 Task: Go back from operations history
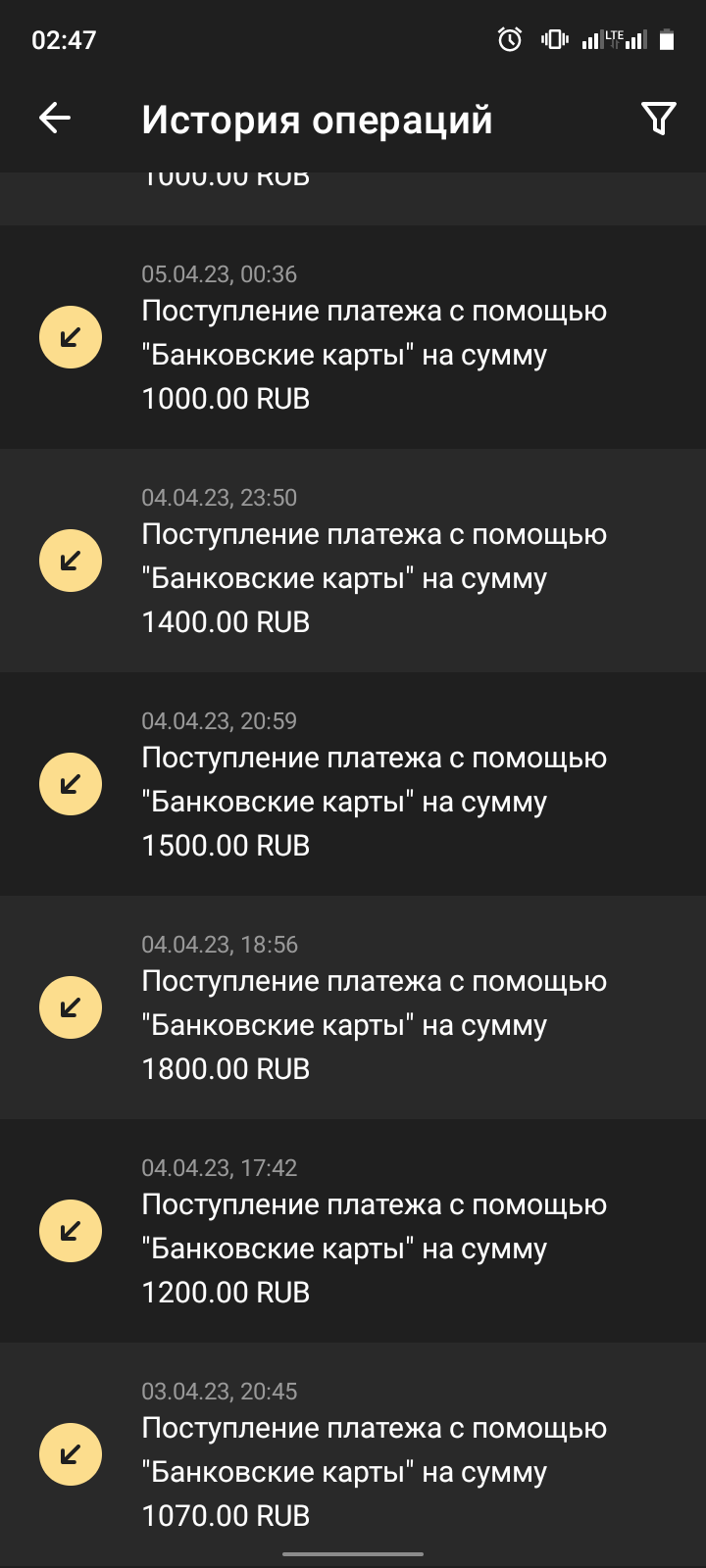[x=55, y=119]
